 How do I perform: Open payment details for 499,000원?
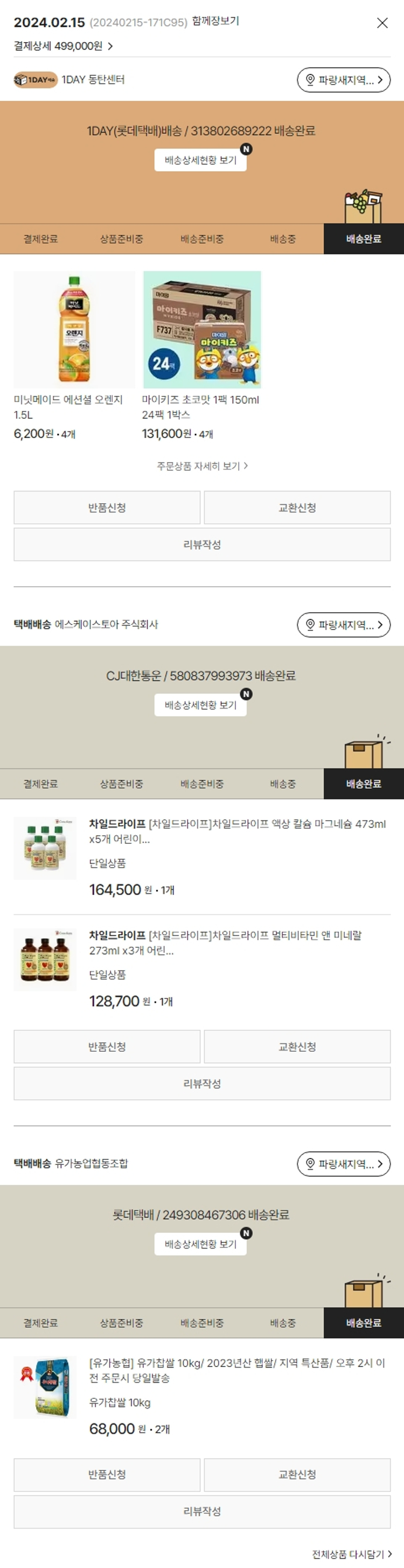[63, 46]
